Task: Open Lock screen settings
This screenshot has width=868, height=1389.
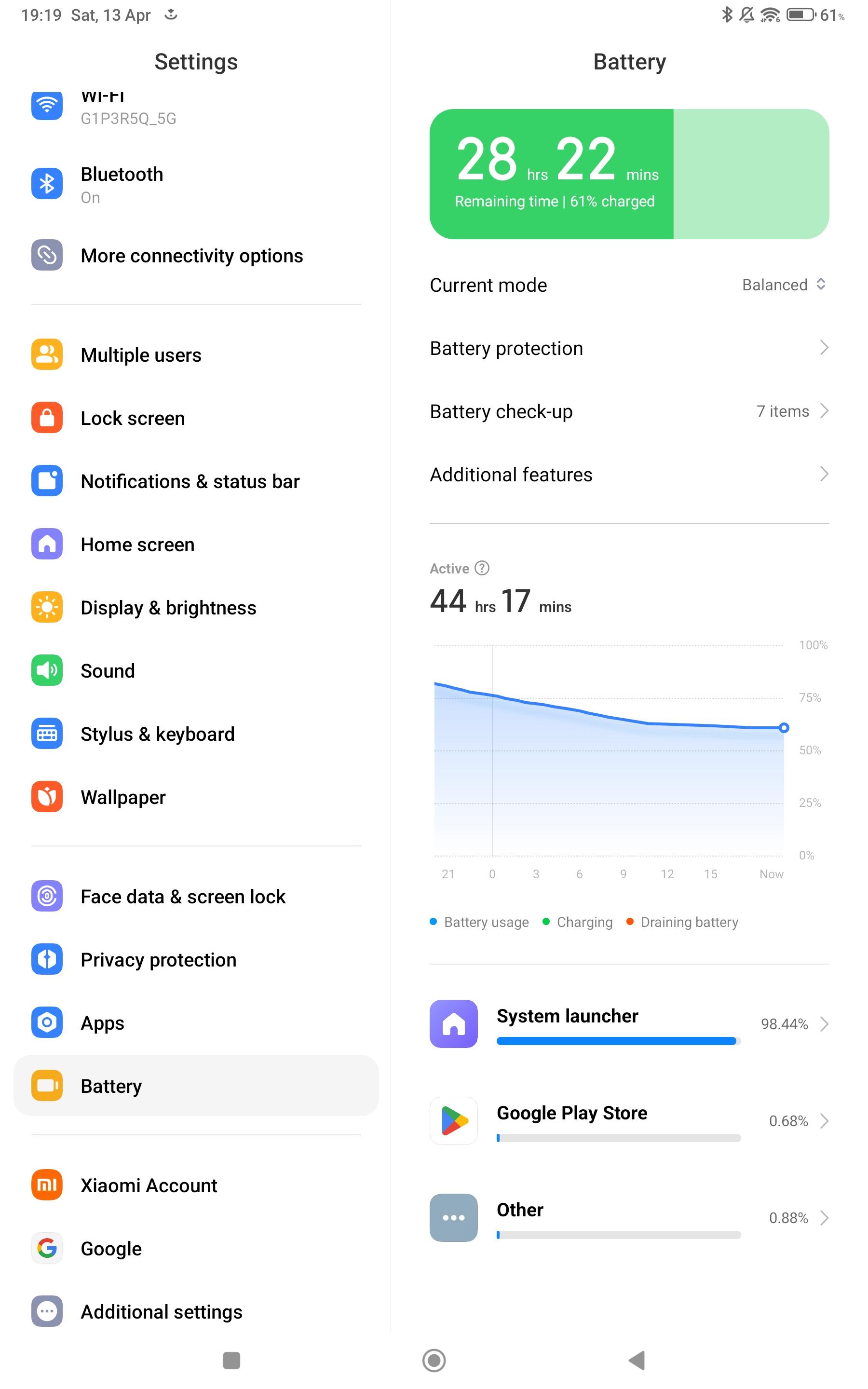Action: coord(195,418)
